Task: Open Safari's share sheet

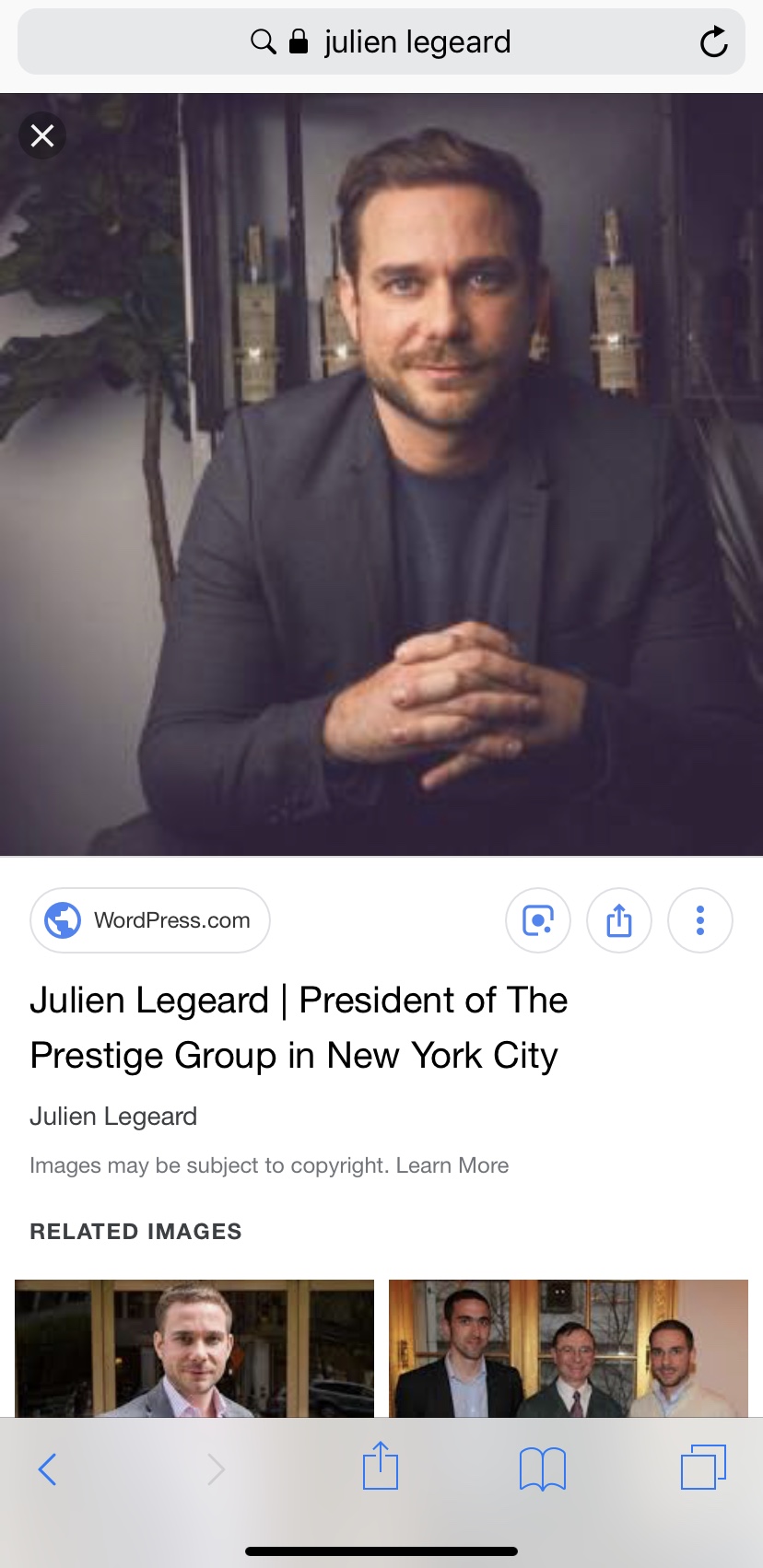Action: click(380, 1467)
